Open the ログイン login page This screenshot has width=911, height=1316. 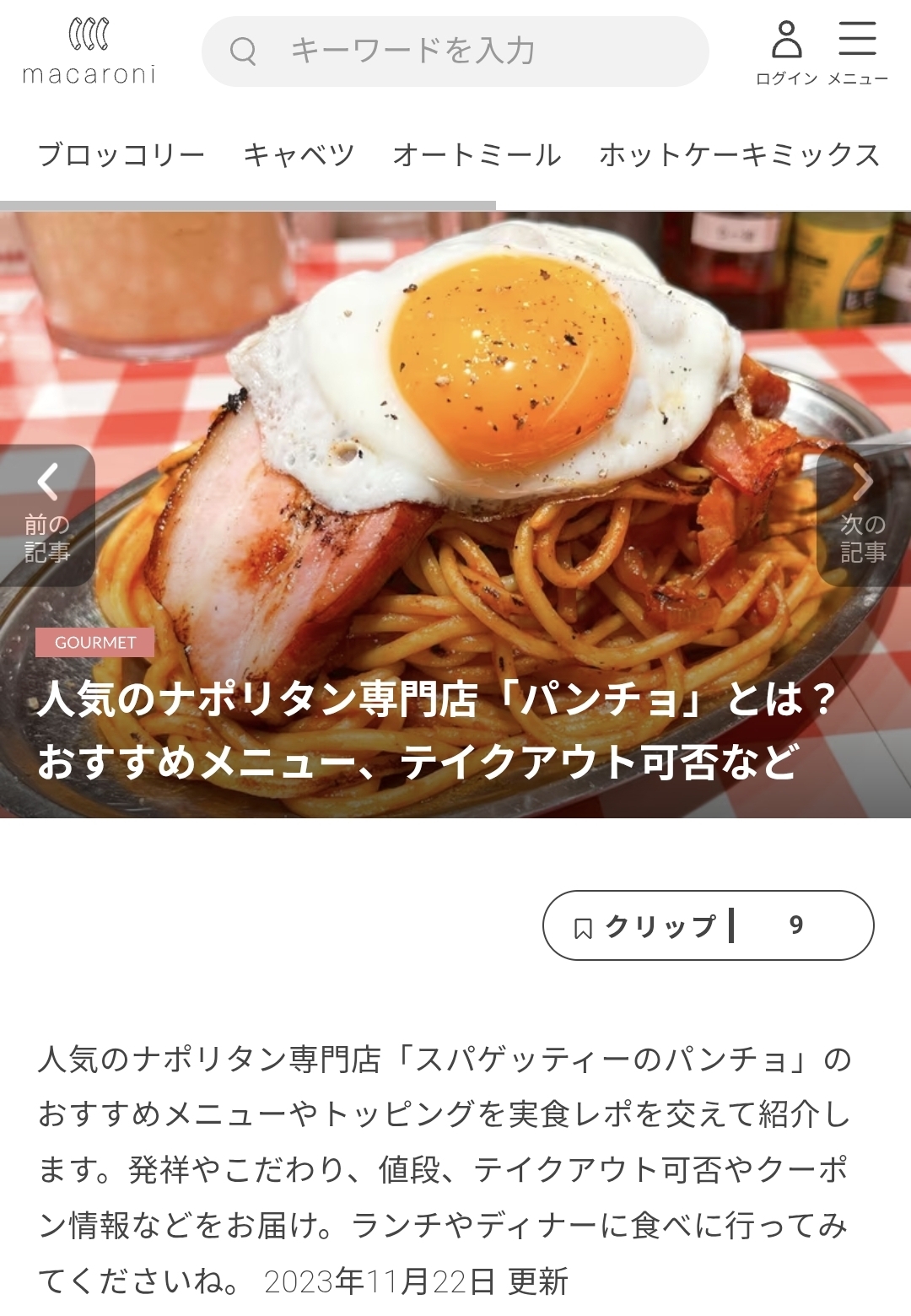tap(786, 52)
